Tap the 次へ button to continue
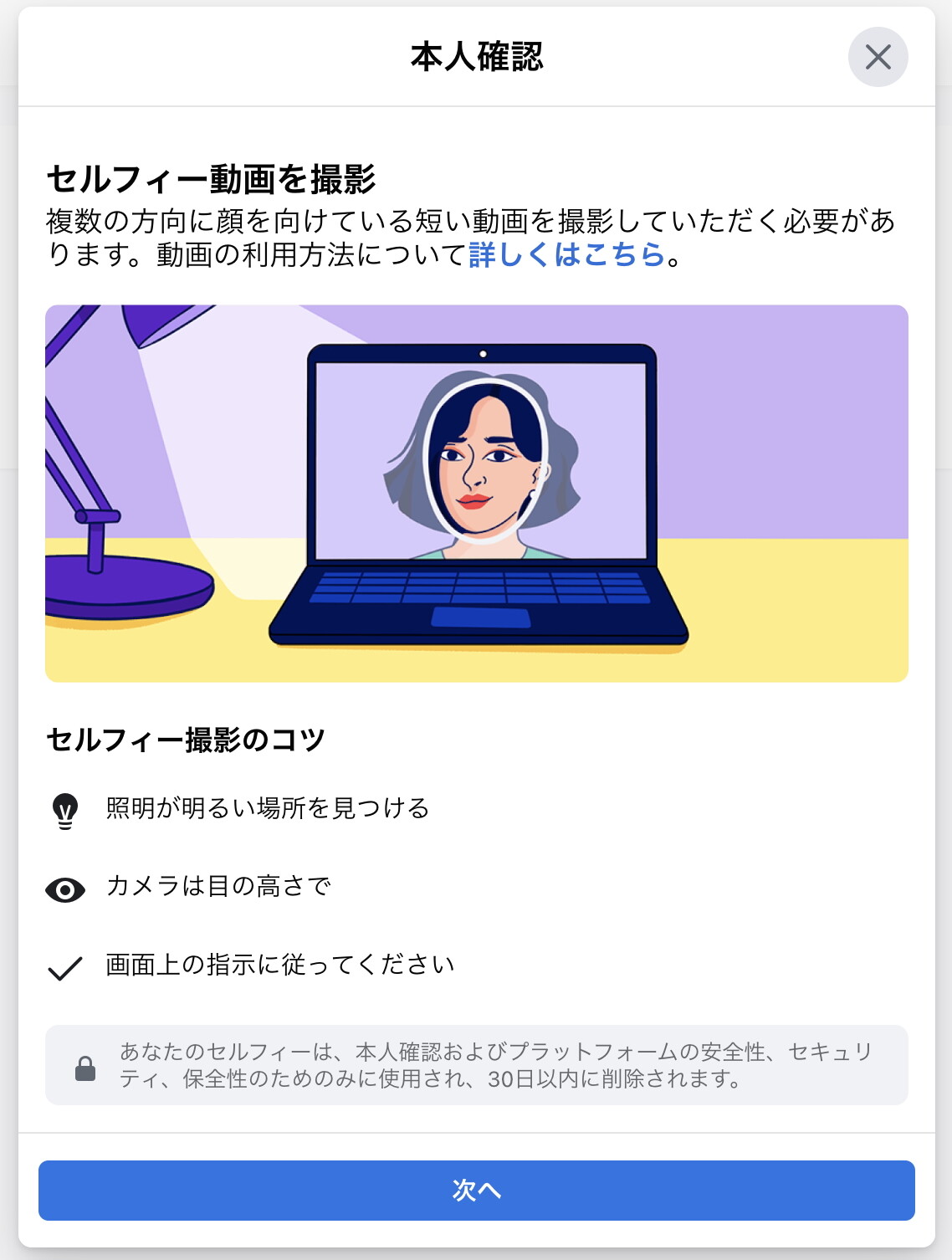 [476, 1190]
